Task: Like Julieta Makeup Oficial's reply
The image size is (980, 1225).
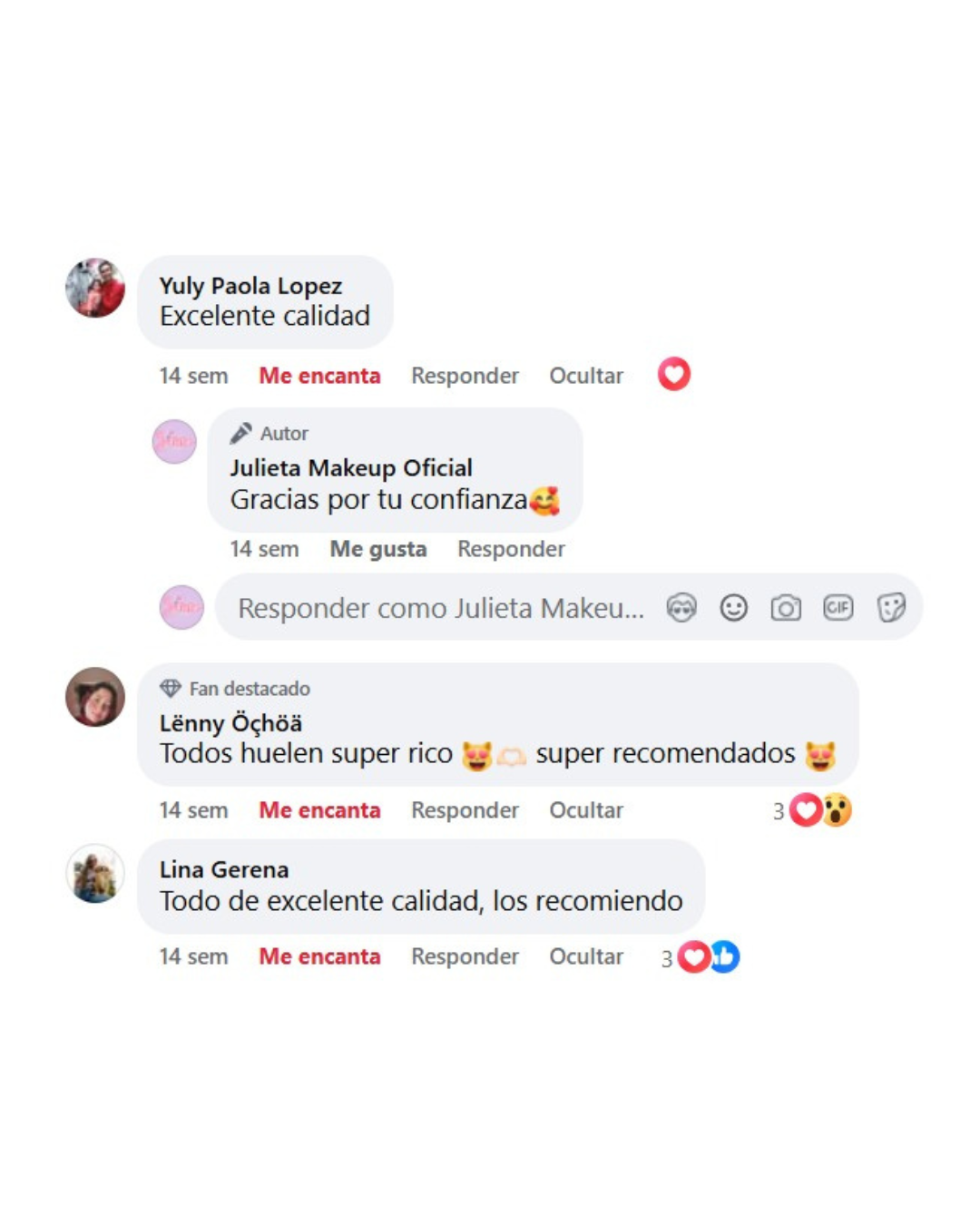Action: click(377, 549)
